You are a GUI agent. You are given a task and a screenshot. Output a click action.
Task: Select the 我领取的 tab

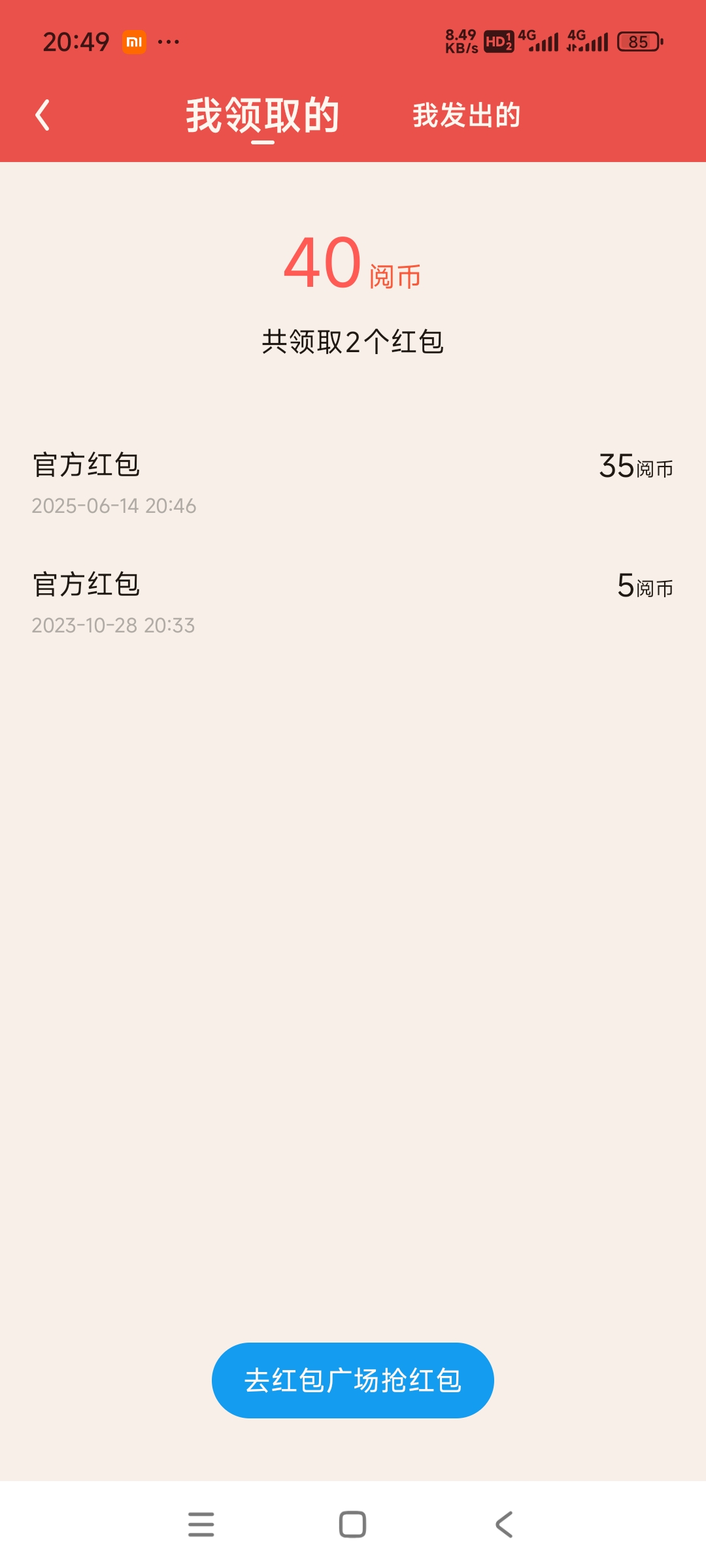click(x=263, y=116)
